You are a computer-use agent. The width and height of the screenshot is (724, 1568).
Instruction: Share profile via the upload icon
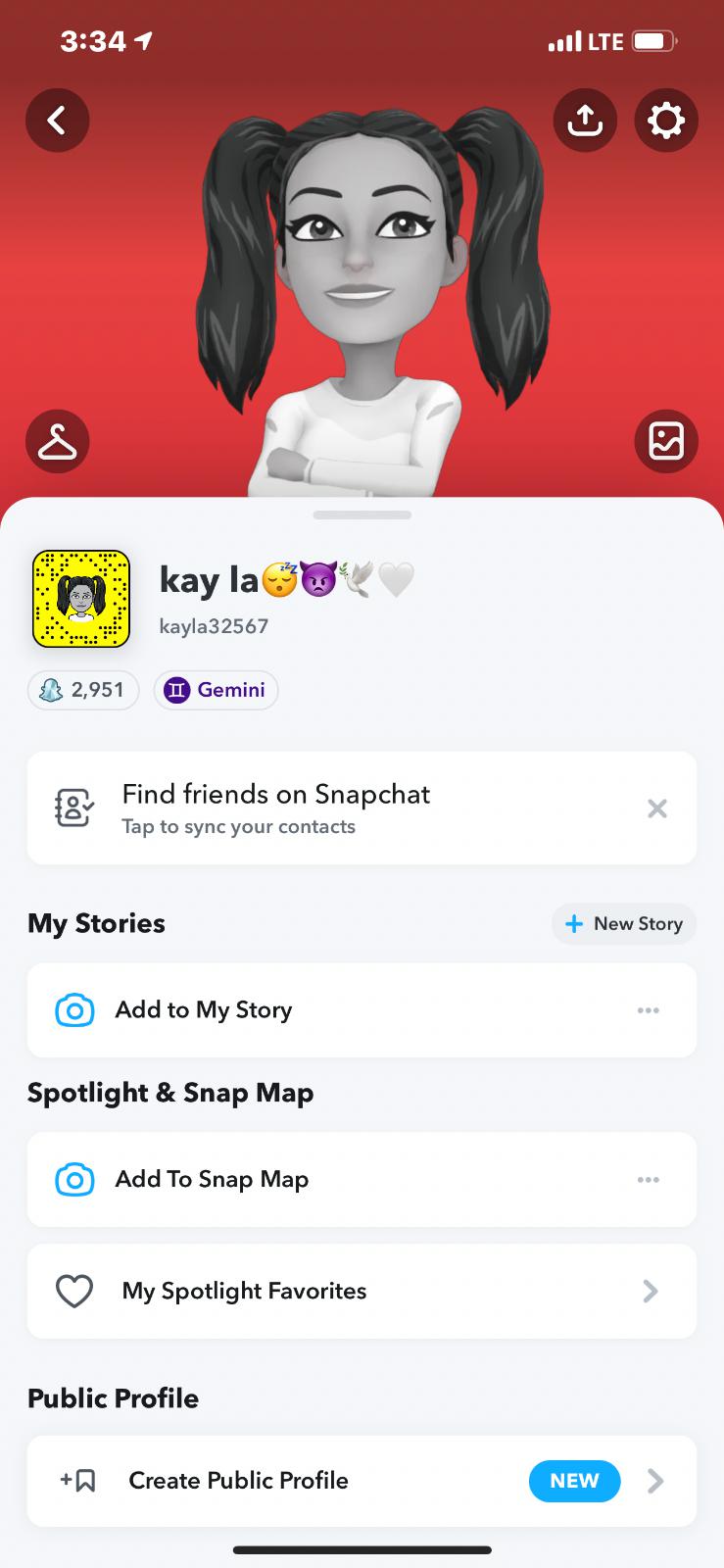[585, 121]
